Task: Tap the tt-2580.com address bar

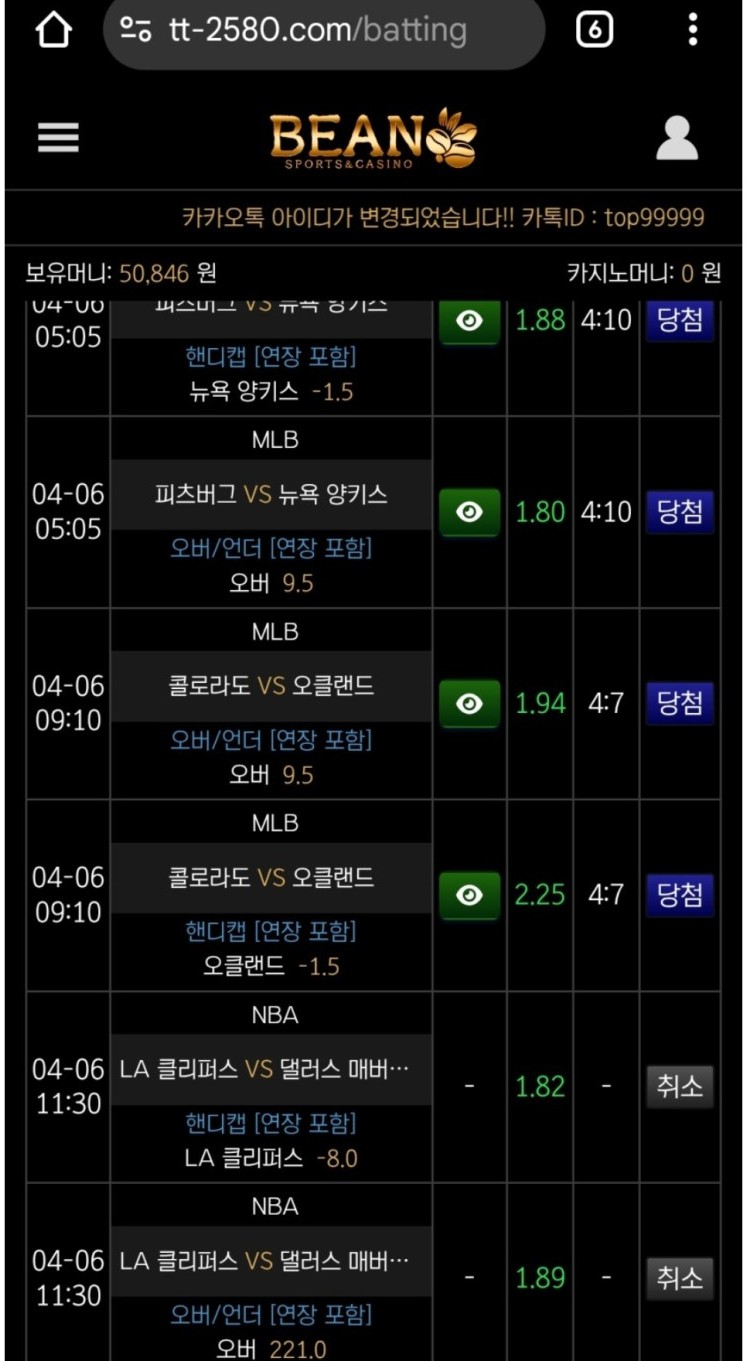Action: pos(324,31)
